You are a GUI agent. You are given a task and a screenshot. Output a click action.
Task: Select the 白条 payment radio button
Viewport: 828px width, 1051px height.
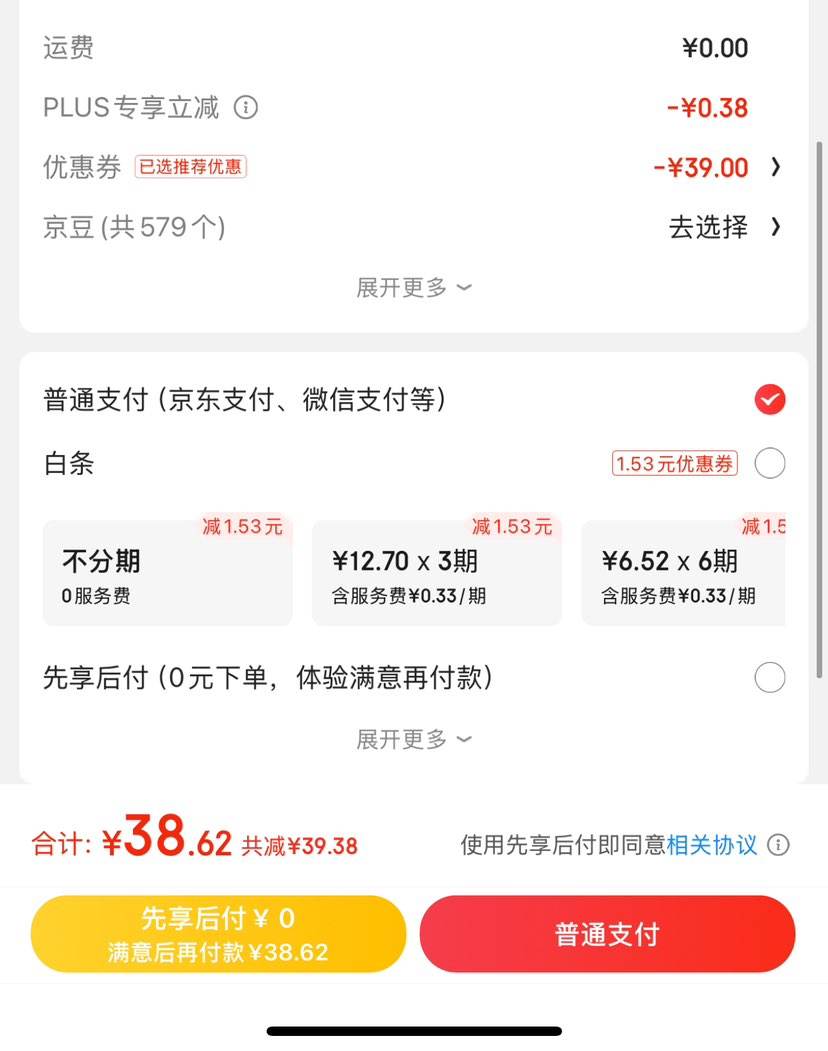(769, 463)
